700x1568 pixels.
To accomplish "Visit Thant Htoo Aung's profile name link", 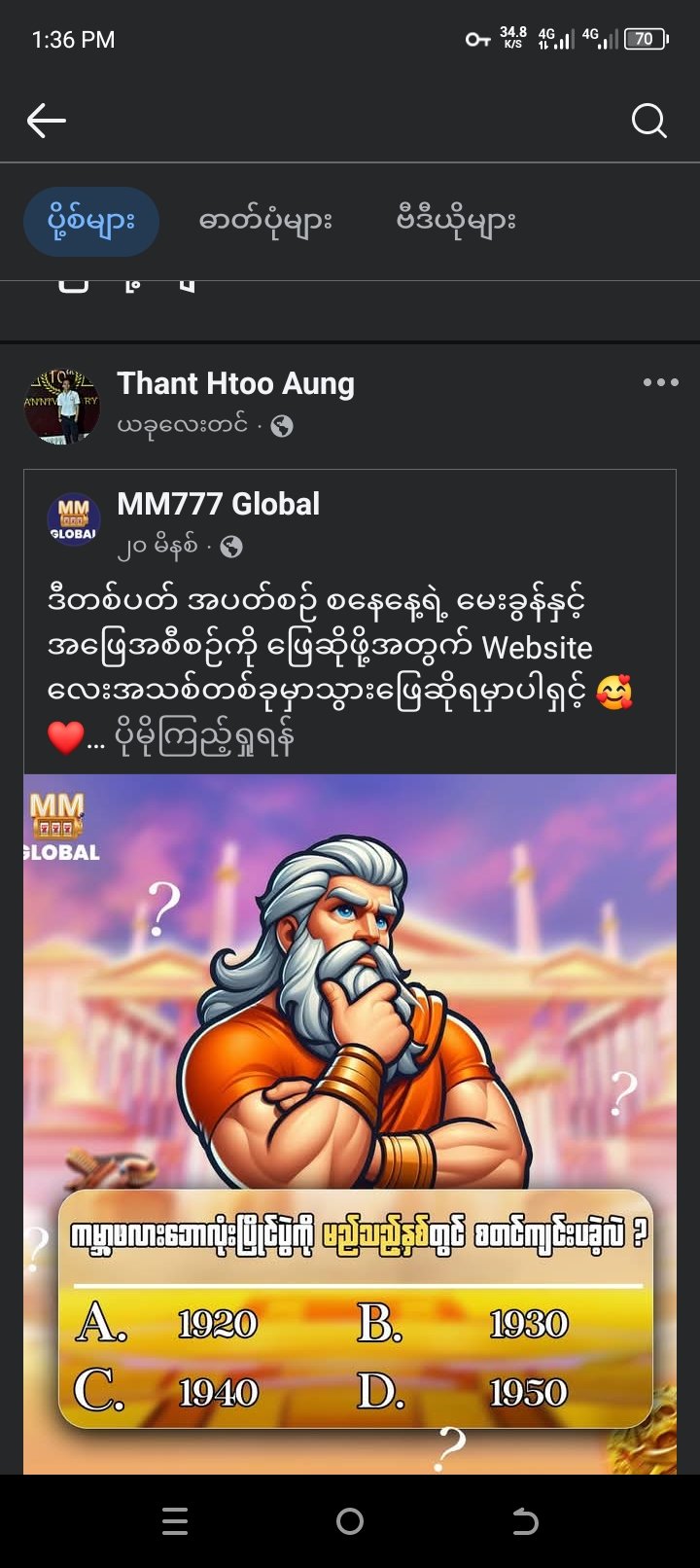I will click(x=235, y=384).
